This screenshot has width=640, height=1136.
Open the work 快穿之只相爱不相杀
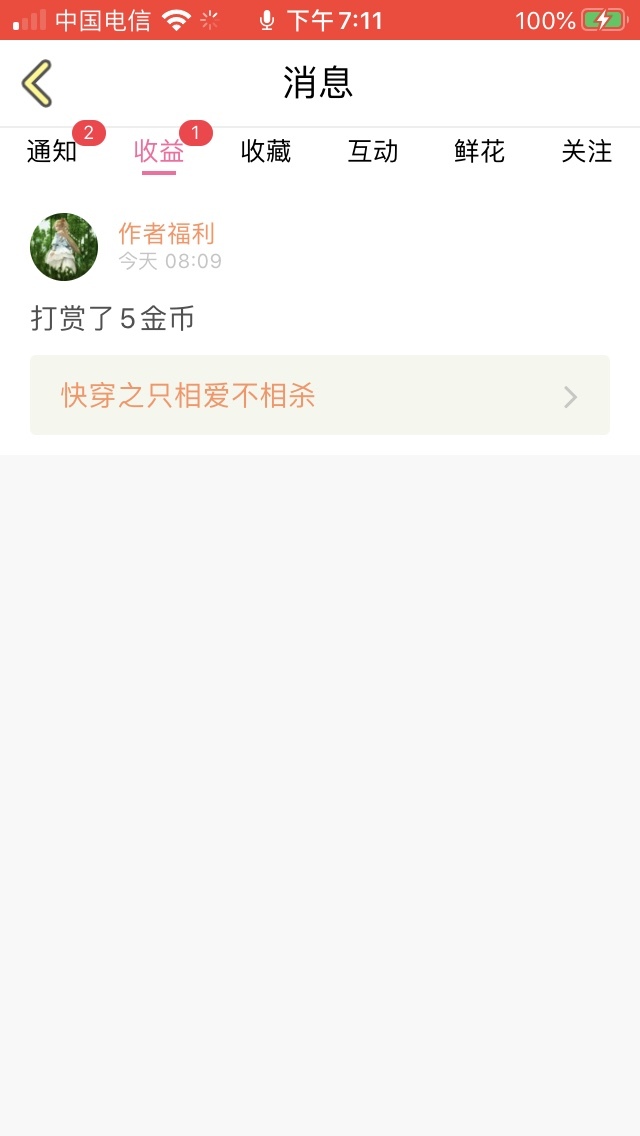click(320, 395)
